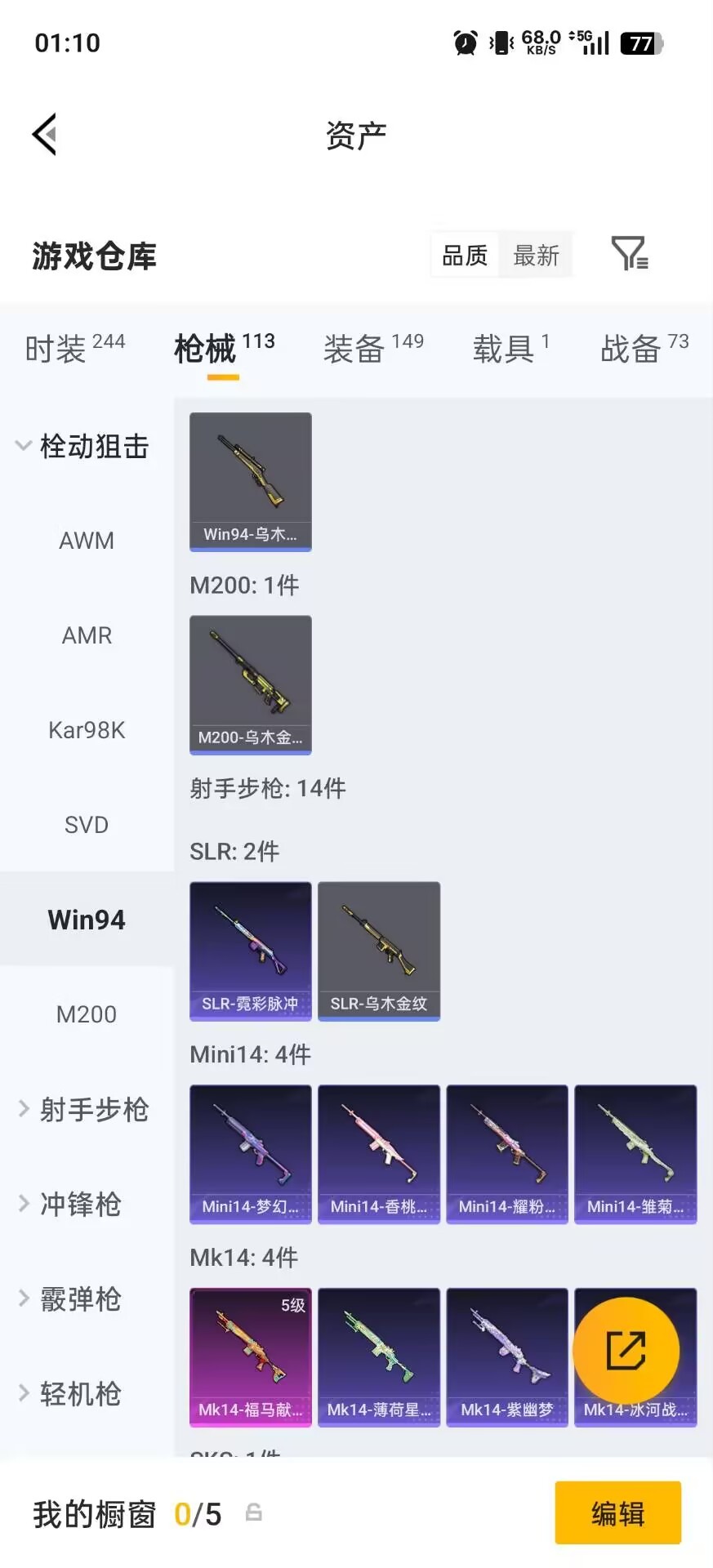Select Win94 in the sidebar category list
This screenshot has width=713, height=1568.
[87, 920]
